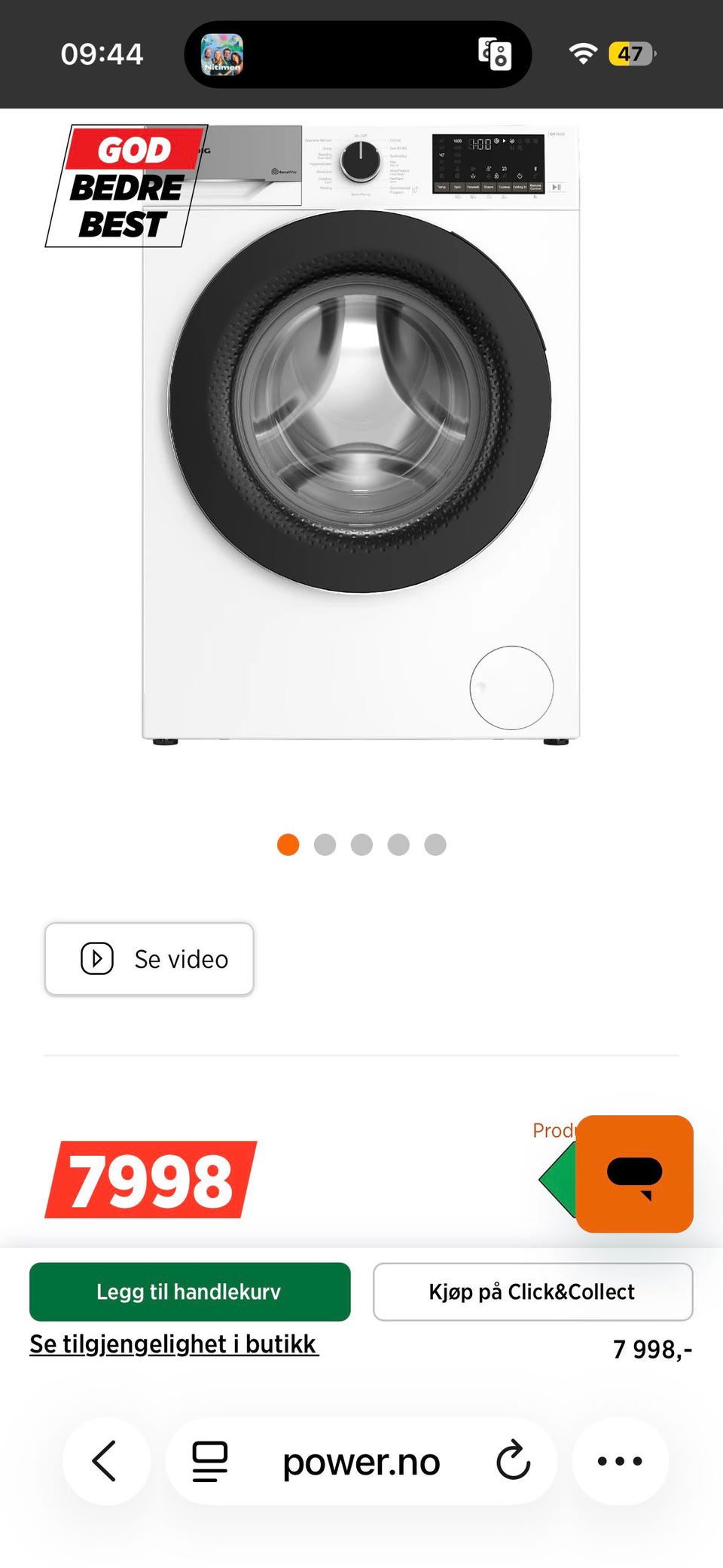Go back in the browser

click(105, 1461)
